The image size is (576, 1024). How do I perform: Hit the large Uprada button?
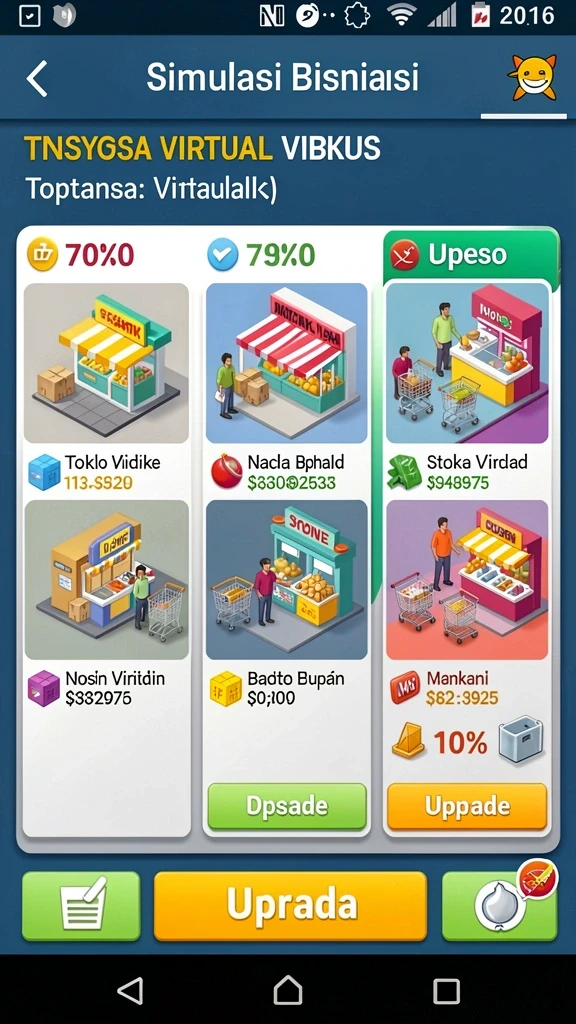291,906
